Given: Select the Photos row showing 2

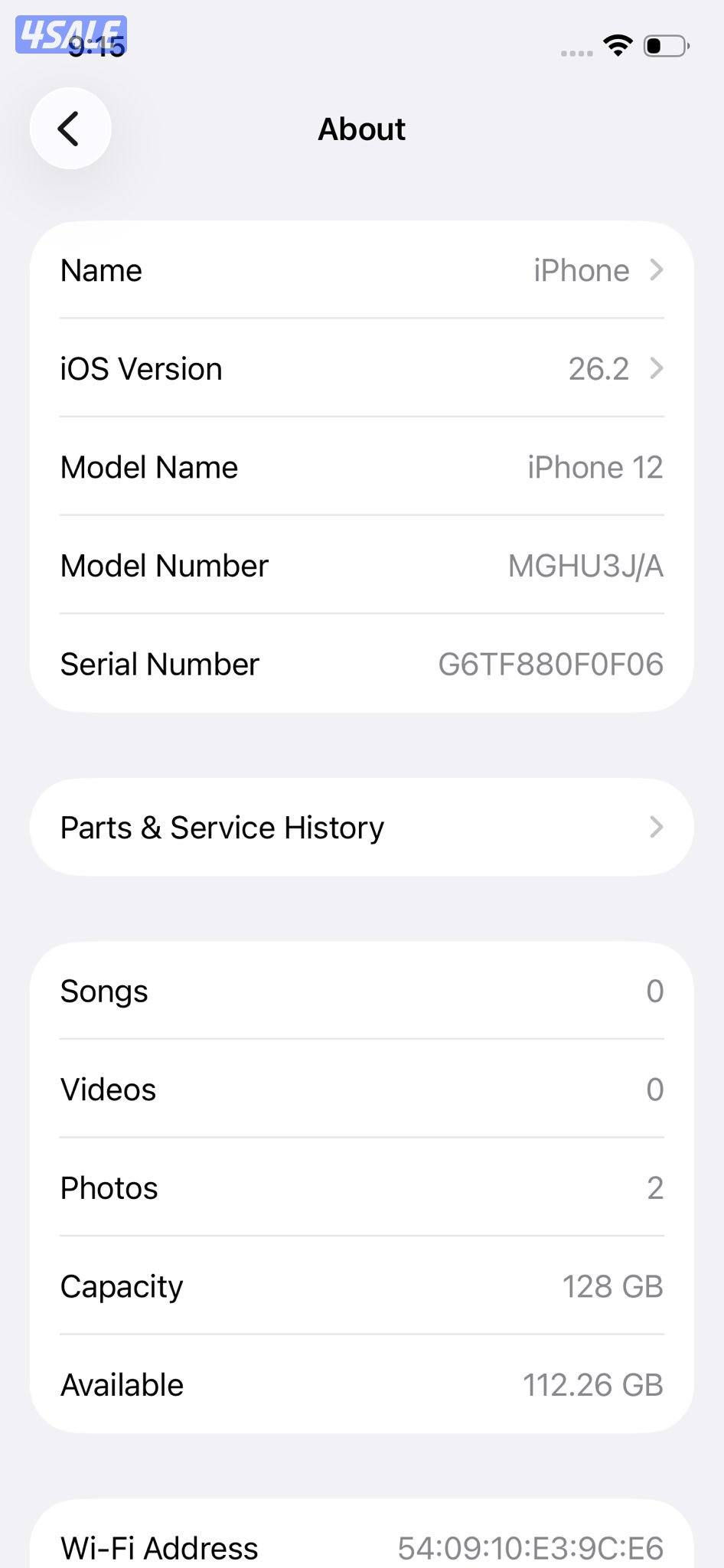Looking at the screenshot, I should coord(362,1187).
